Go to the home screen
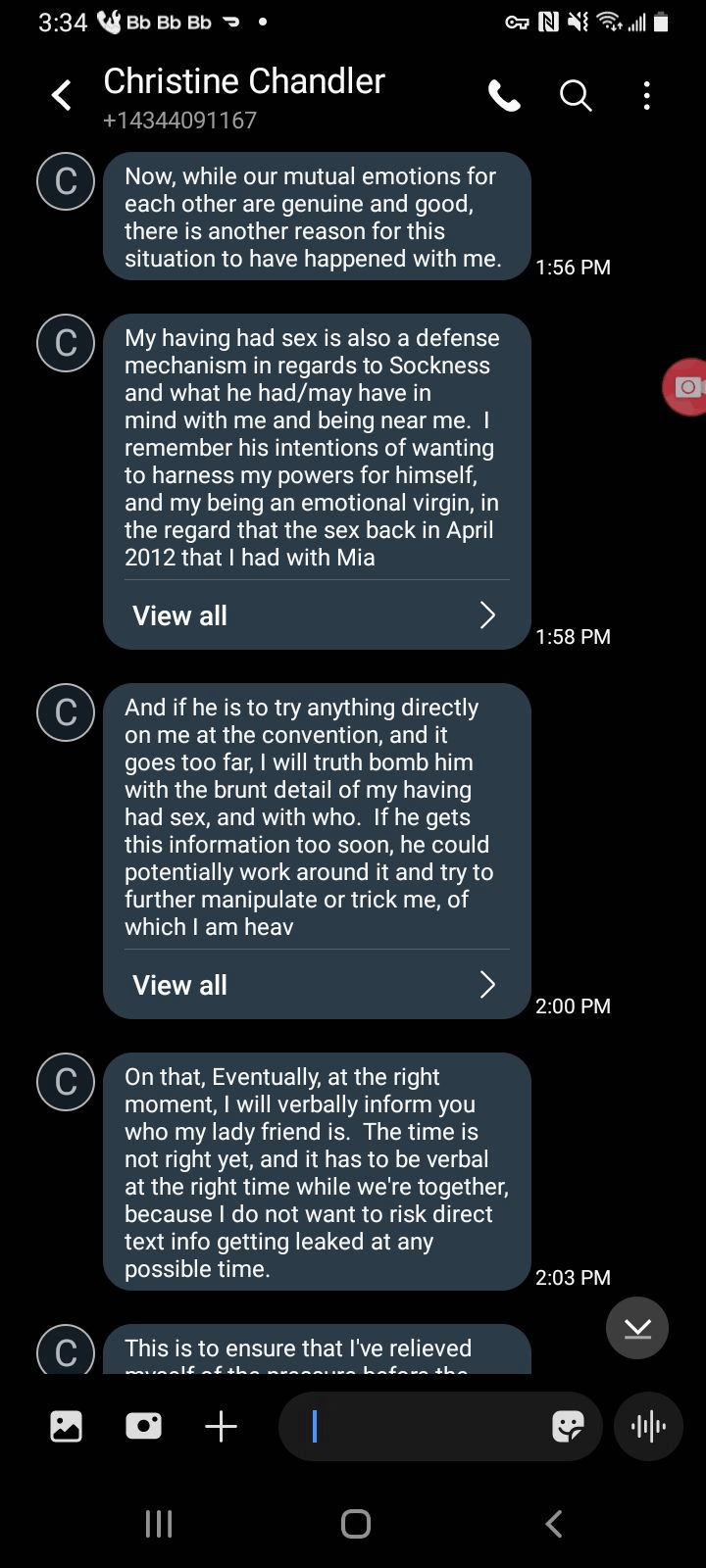Image resolution: width=706 pixels, height=1568 pixels. [355, 1524]
